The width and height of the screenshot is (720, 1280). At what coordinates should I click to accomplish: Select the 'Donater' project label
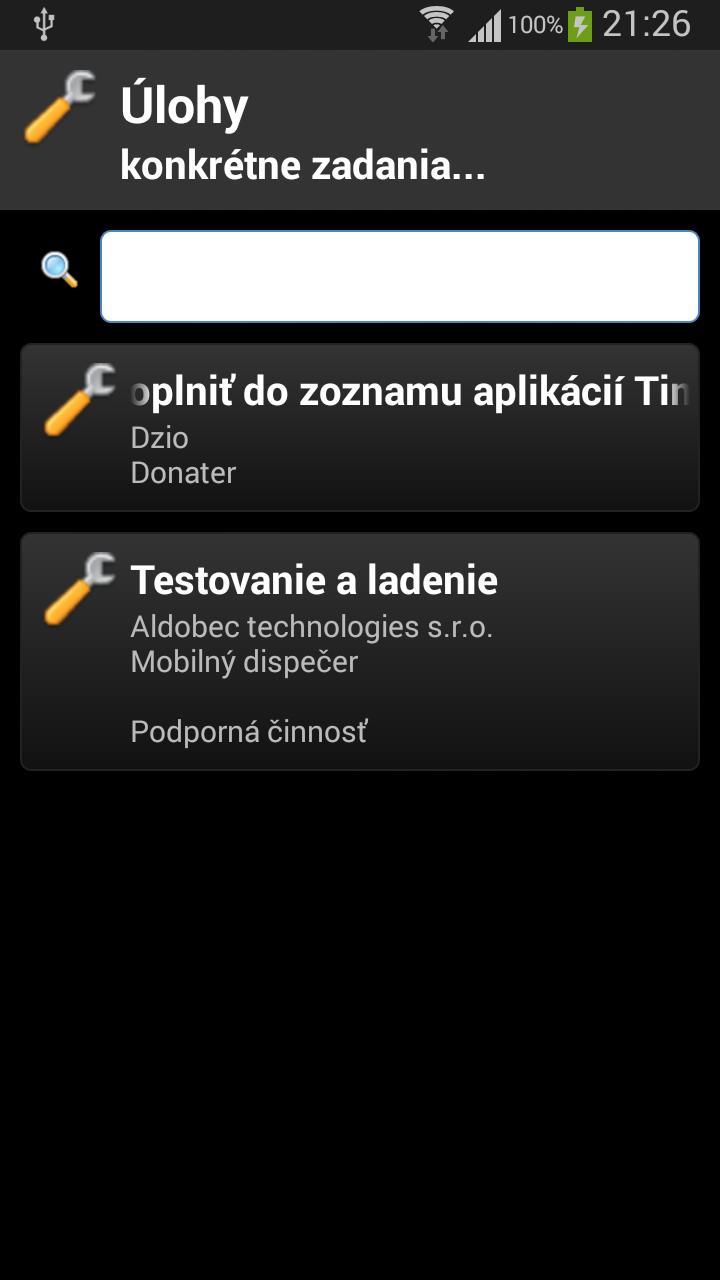click(183, 472)
